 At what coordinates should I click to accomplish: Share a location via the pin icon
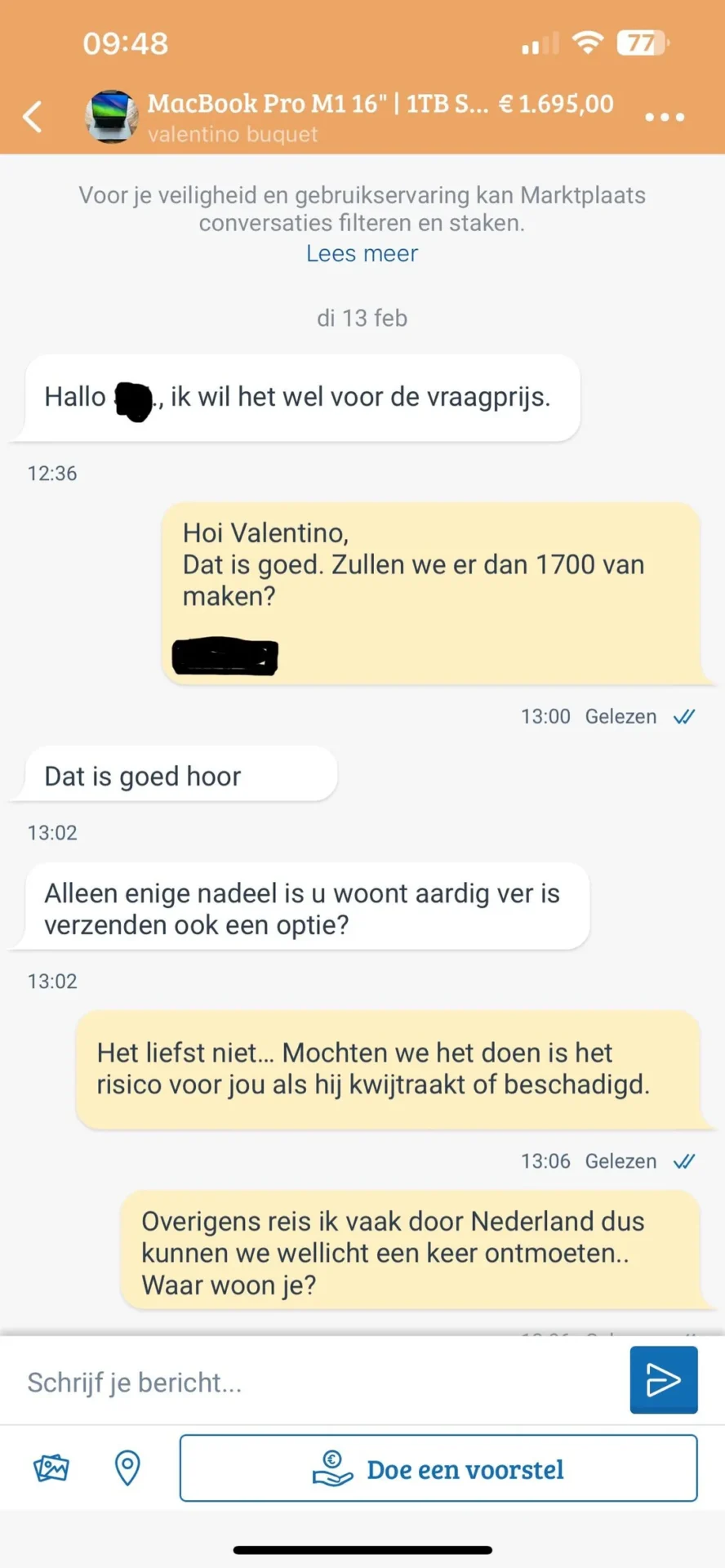pyautogui.click(x=127, y=1468)
